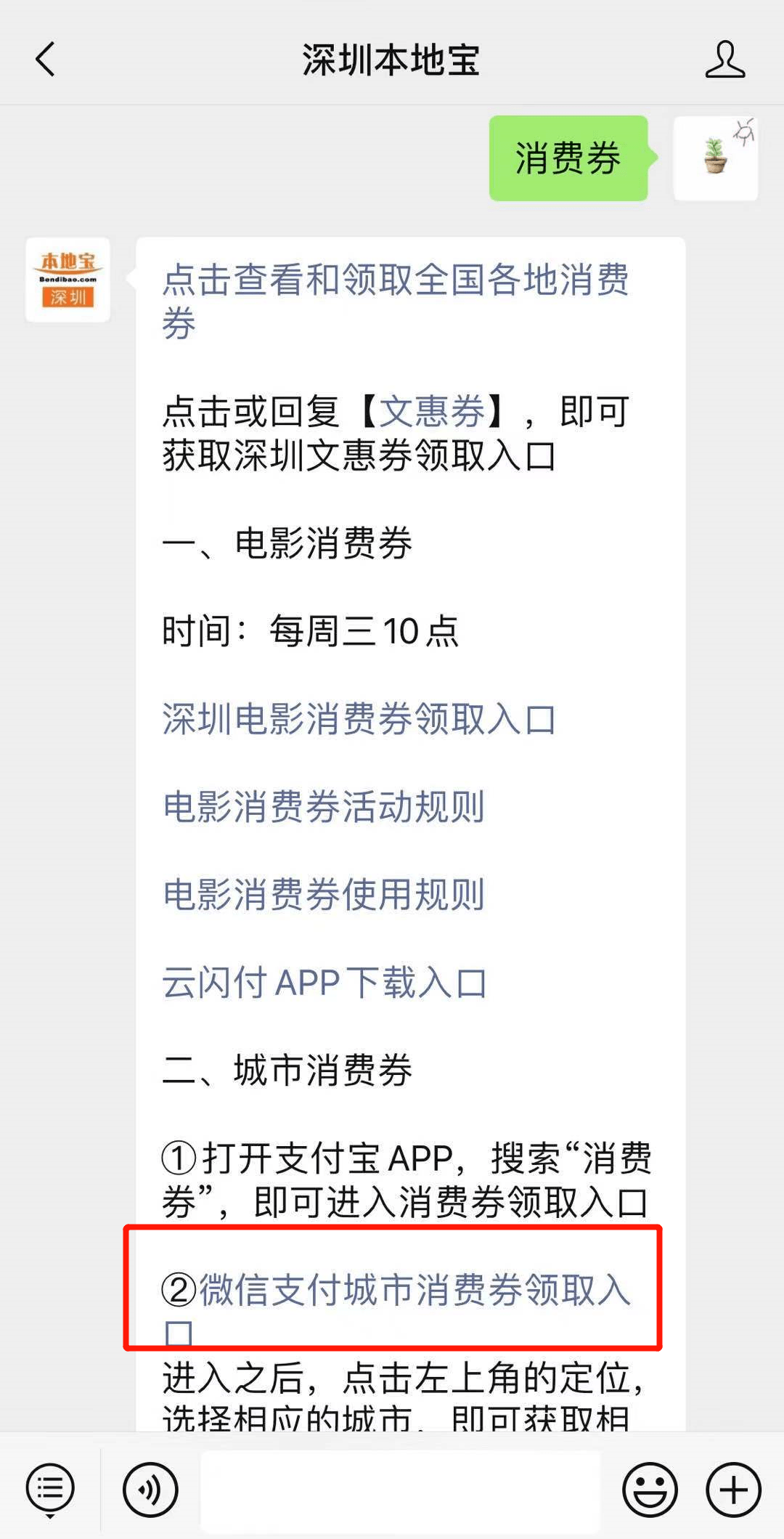Open the emoji picker
This screenshot has width=784, height=1539.
(x=650, y=1490)
